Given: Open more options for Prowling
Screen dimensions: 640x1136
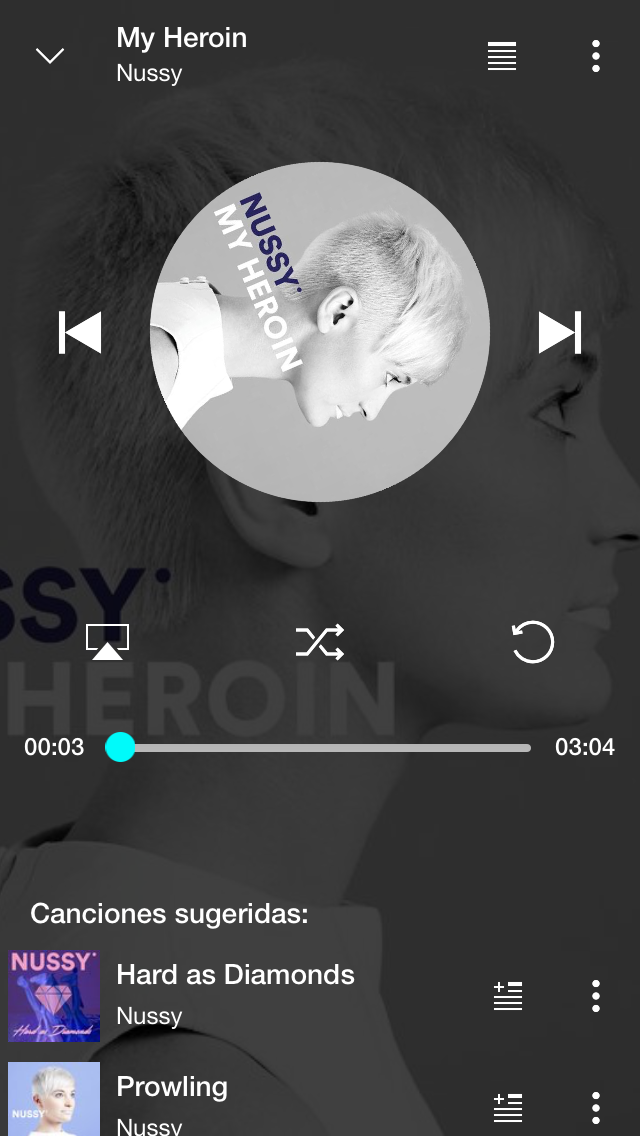Looking at the screenshot, I should point(596,1107).
